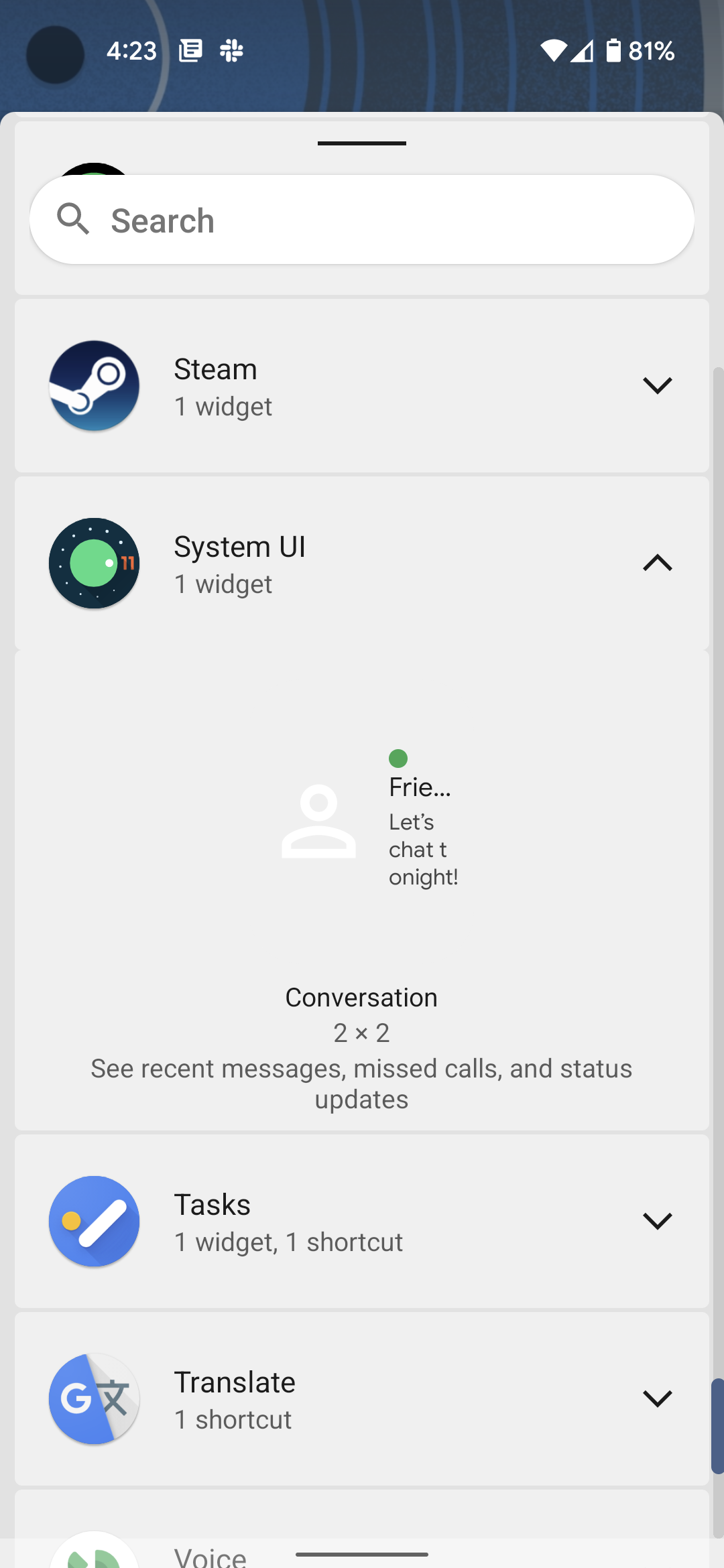Select the Tasks app icon
This screenshot has height=1568, width=724.
[x=94, y=1221]
